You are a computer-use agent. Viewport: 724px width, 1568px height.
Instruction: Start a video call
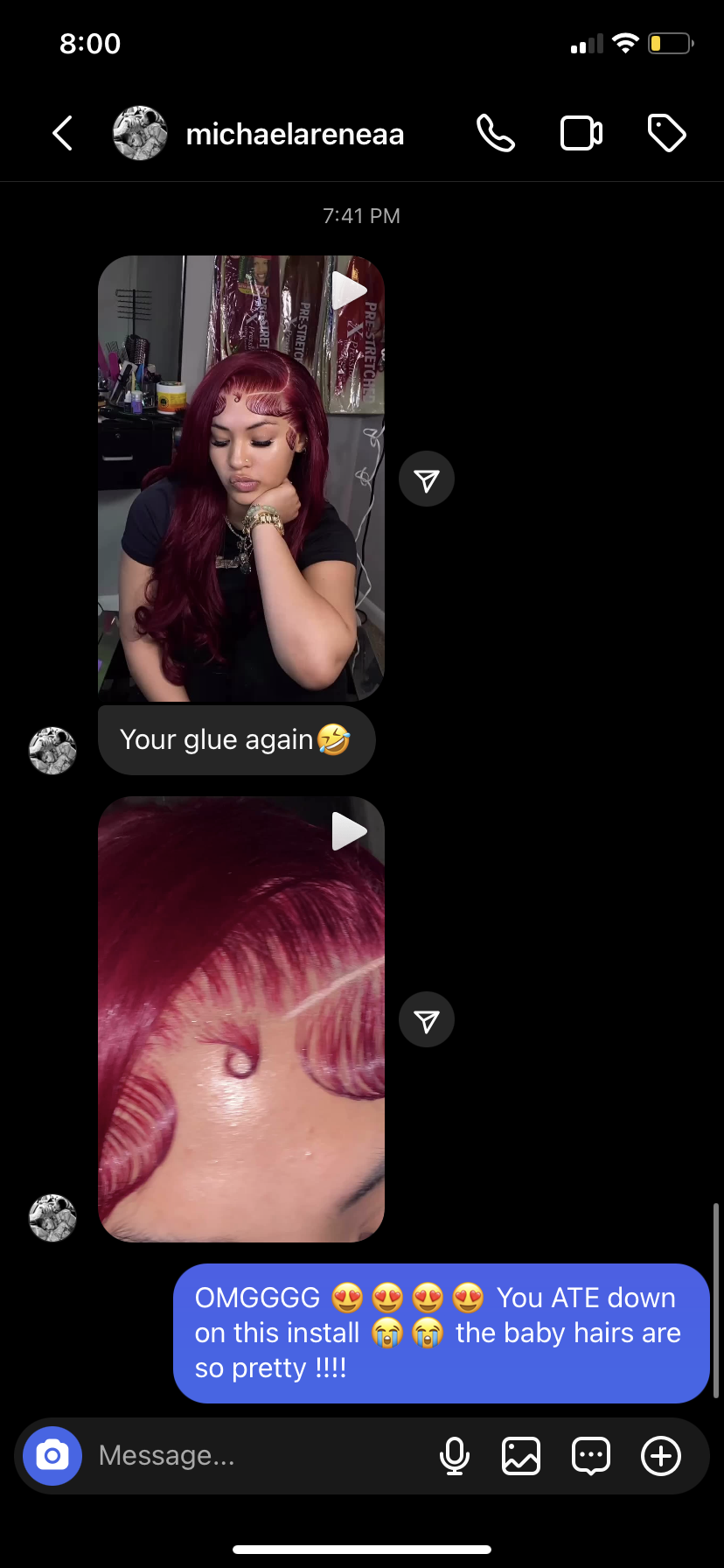pos(581,134)
